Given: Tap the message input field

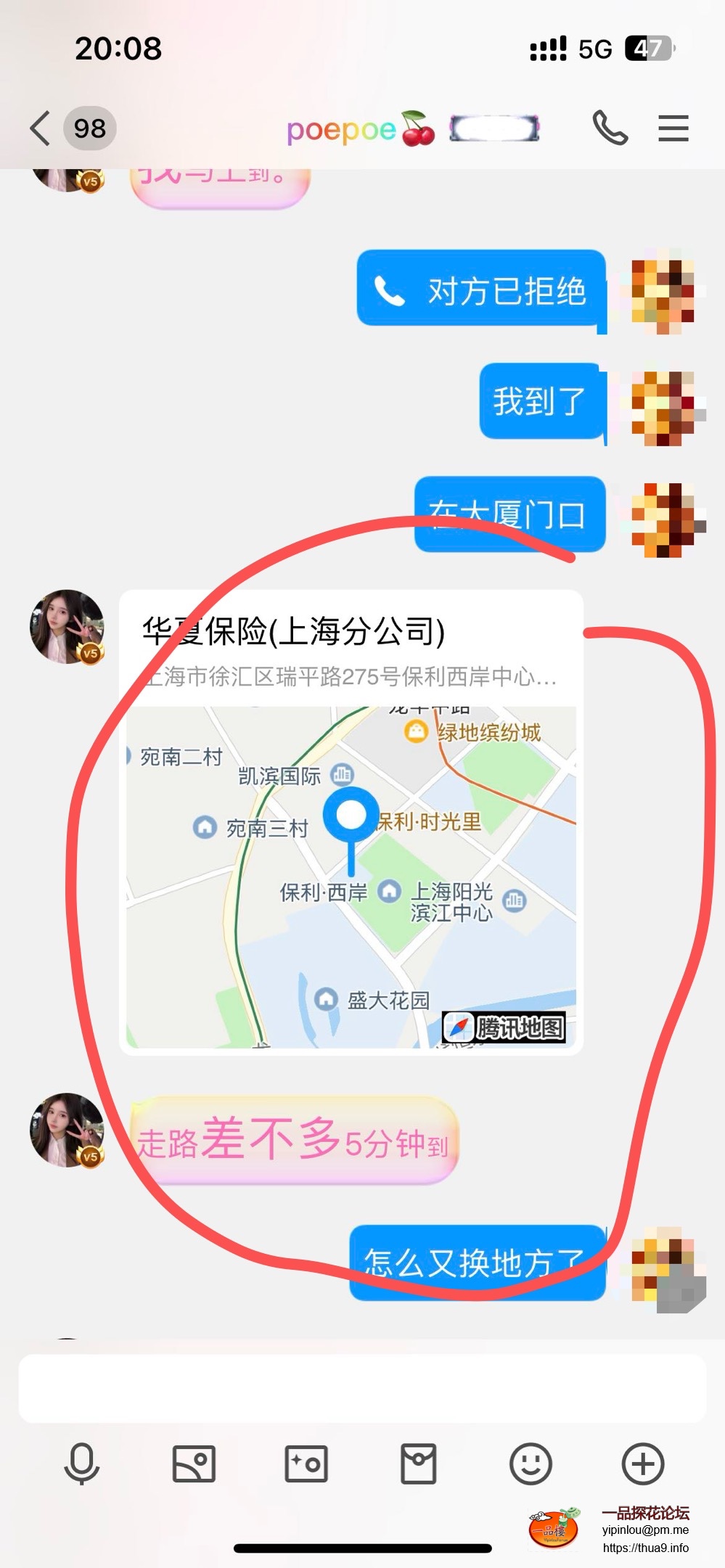Looking at the screenshot, I should [x=362, y=1388].
